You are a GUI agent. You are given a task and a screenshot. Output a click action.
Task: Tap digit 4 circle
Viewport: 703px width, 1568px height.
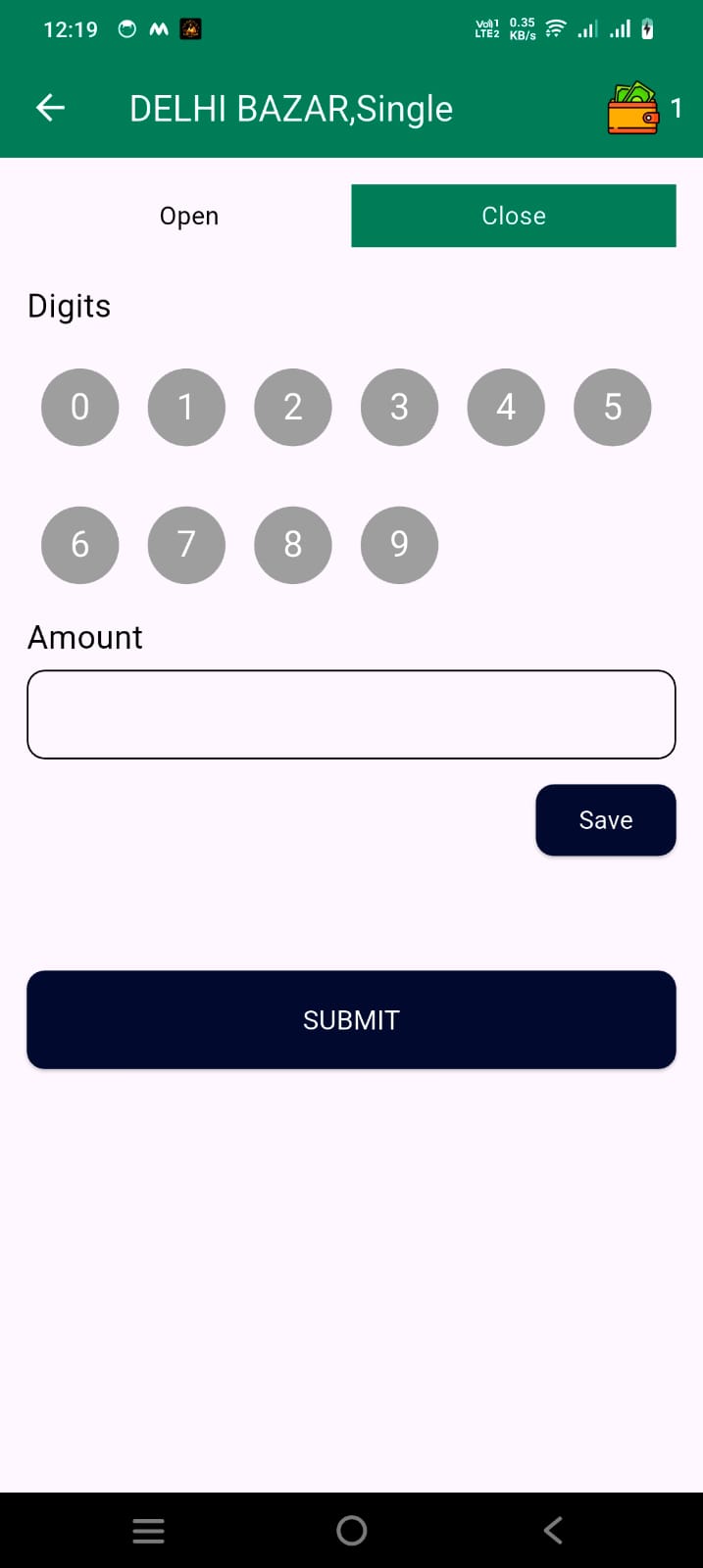coord(506,407)
